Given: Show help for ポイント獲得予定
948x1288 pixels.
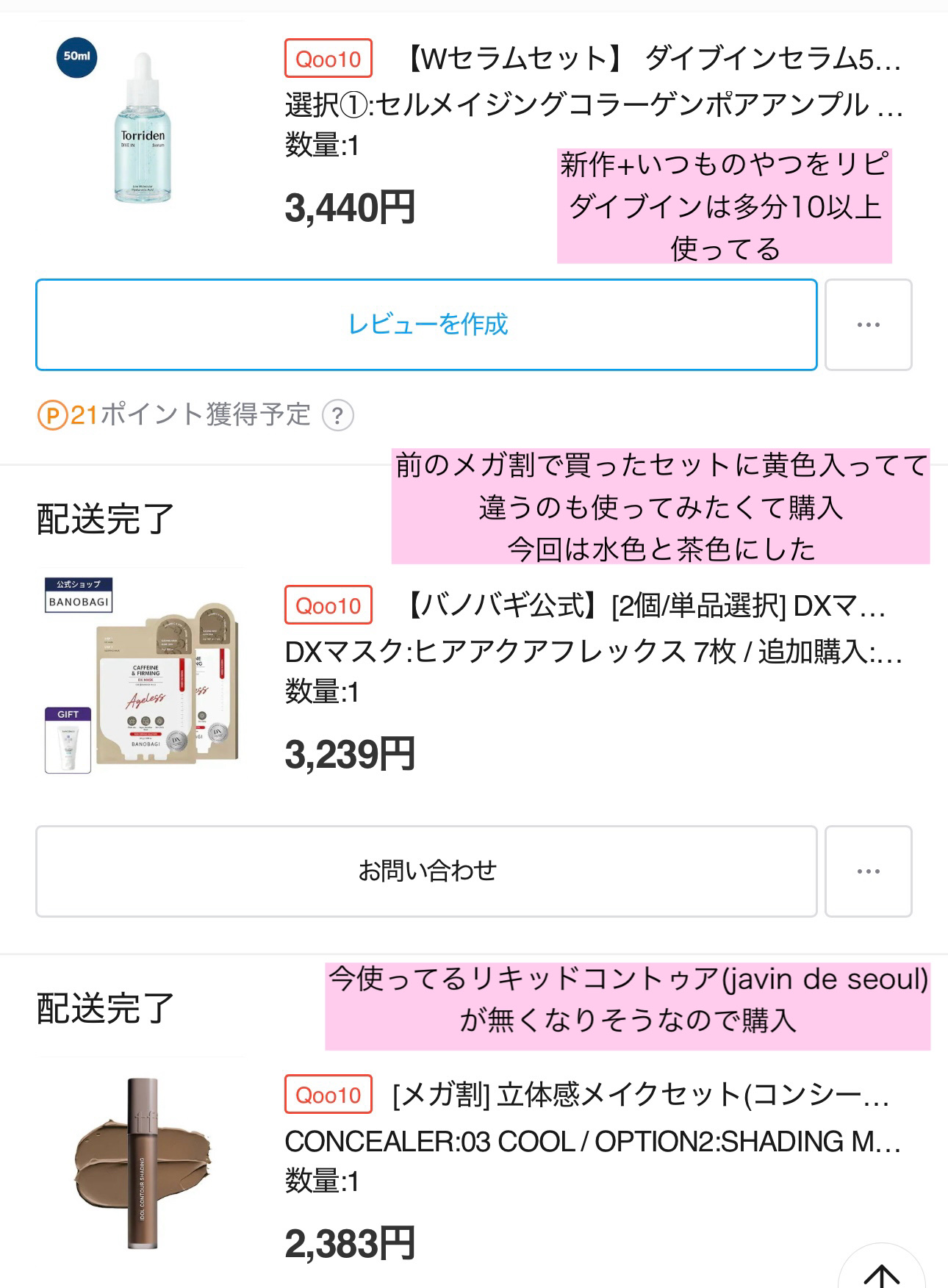Looking at the screenshot, I should tap(337, 415).
